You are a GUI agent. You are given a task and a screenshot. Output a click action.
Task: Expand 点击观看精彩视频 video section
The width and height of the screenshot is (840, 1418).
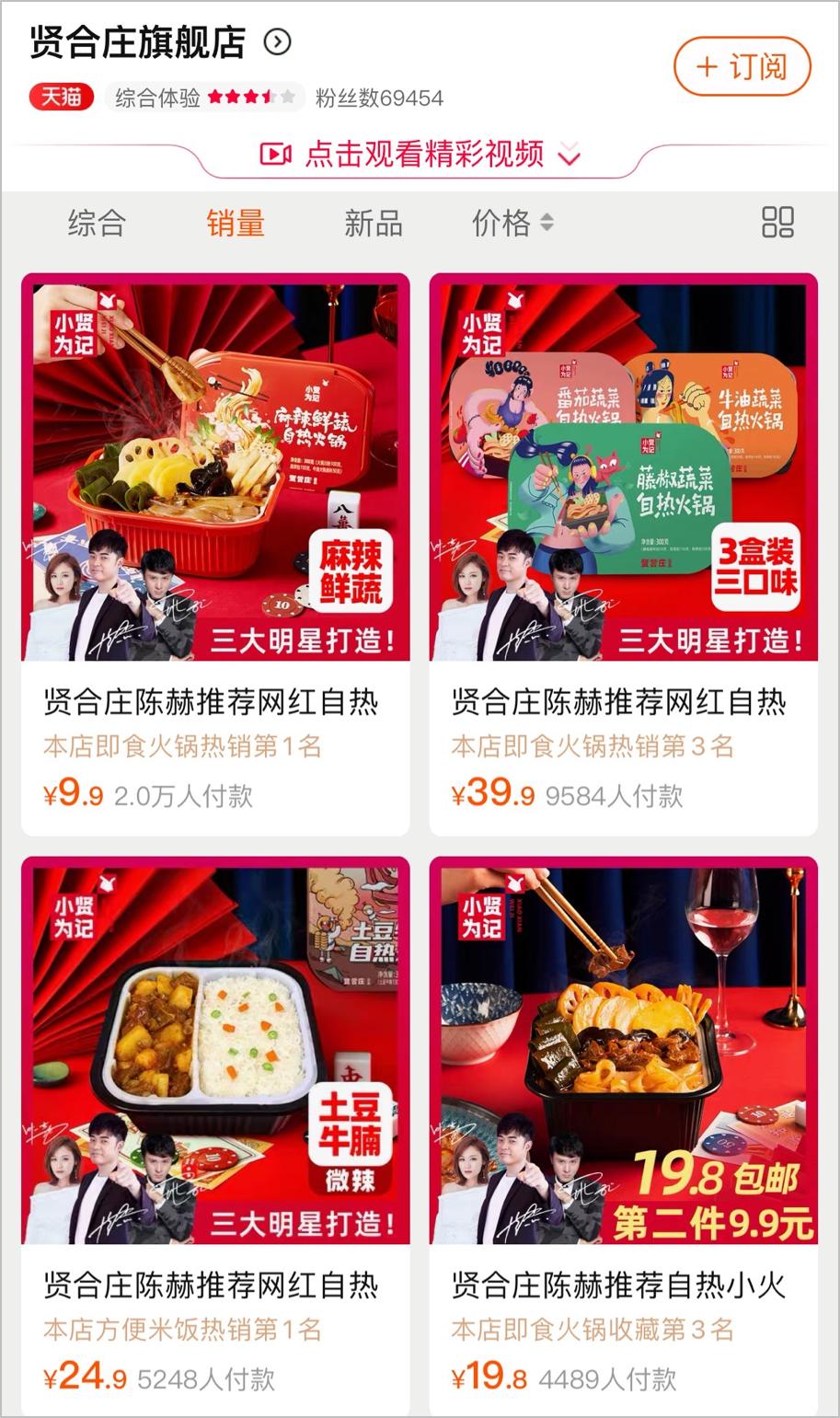(420, 154)
